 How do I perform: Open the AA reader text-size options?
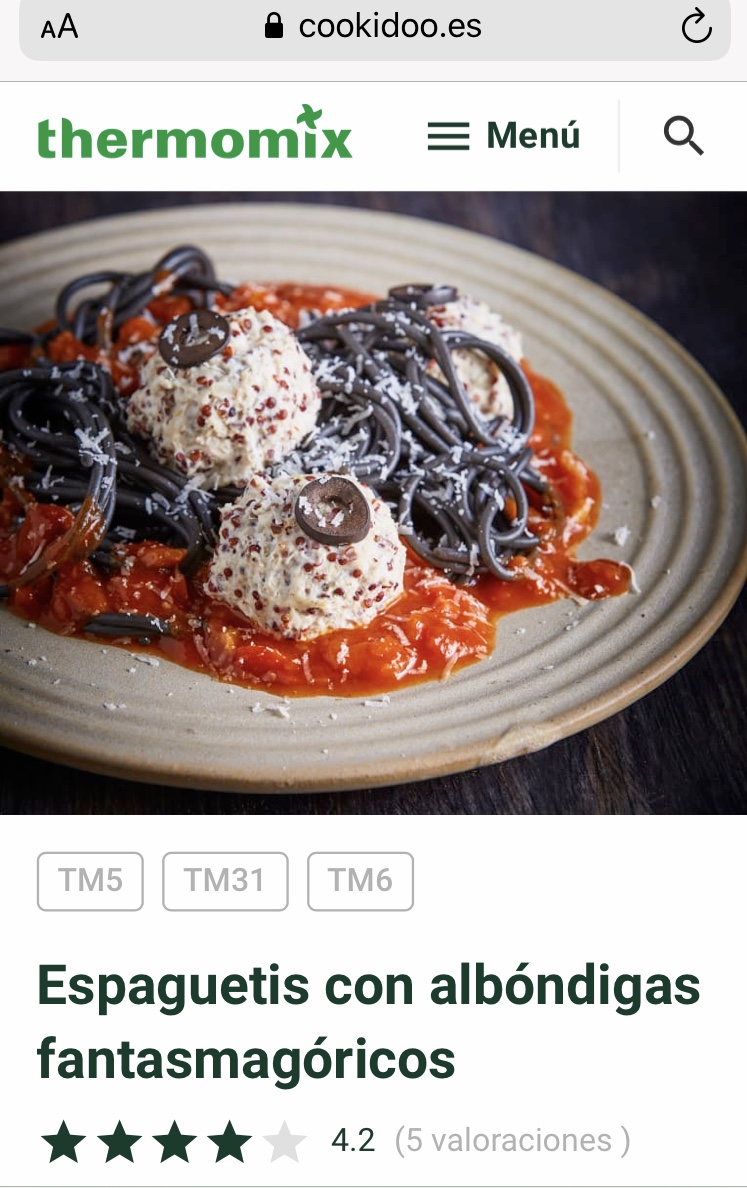(59, 27)
